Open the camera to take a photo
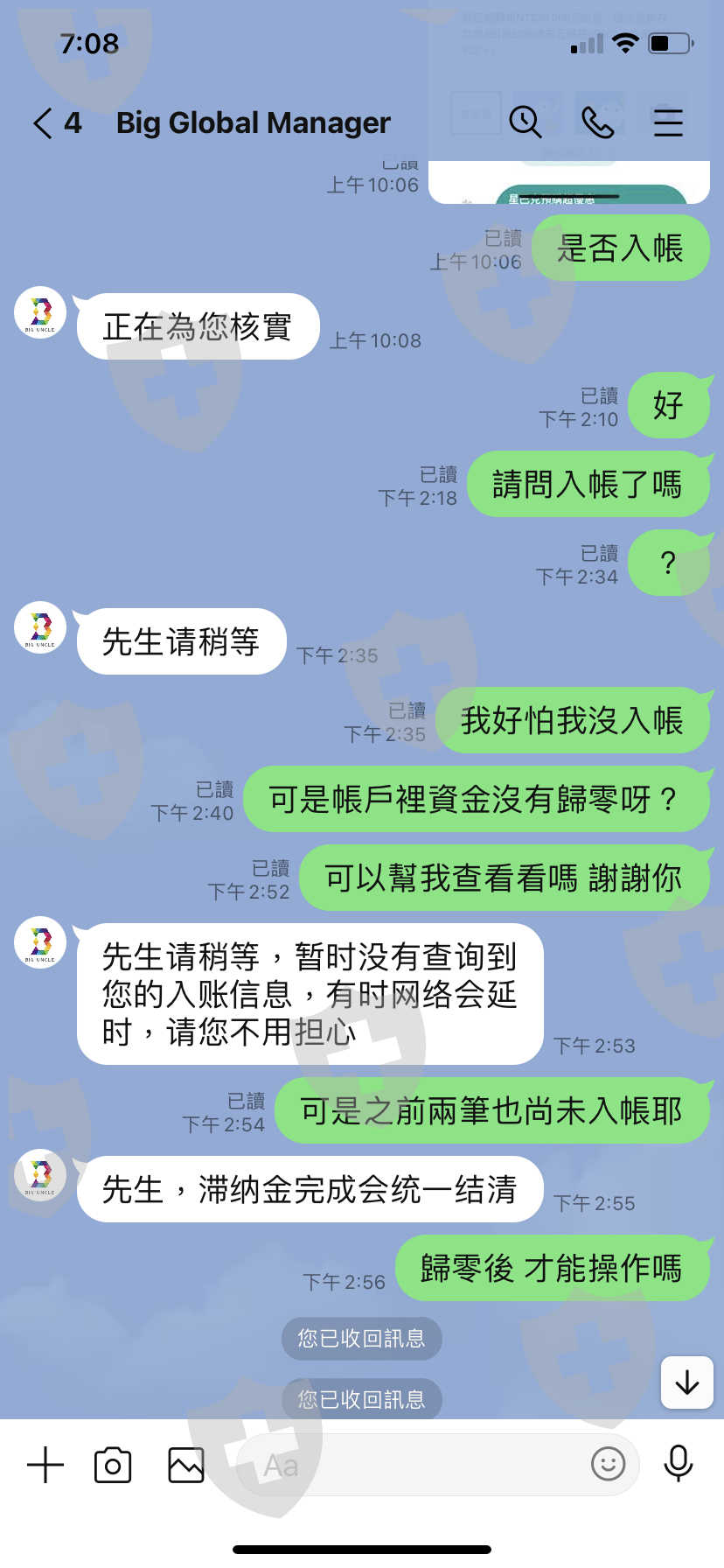724x1568 pixels. point(113,1465)
